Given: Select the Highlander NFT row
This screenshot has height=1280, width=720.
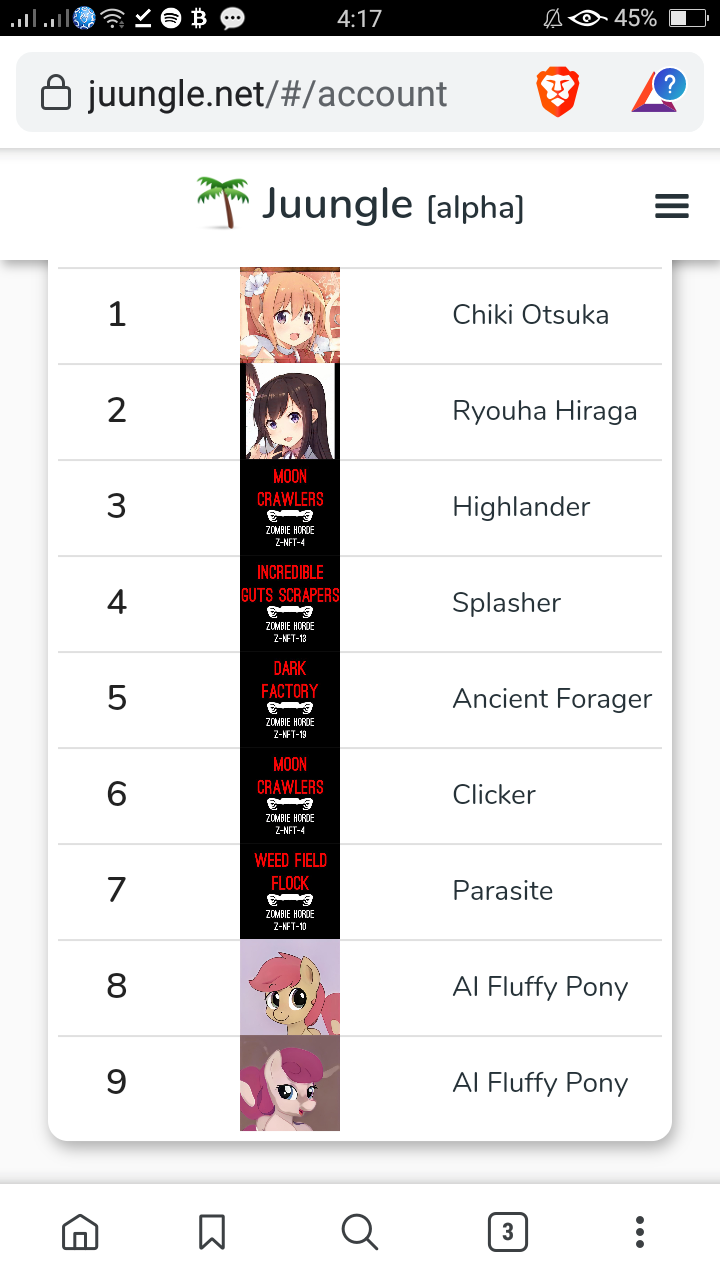Looking at the screenshot, I should [360, 508].
